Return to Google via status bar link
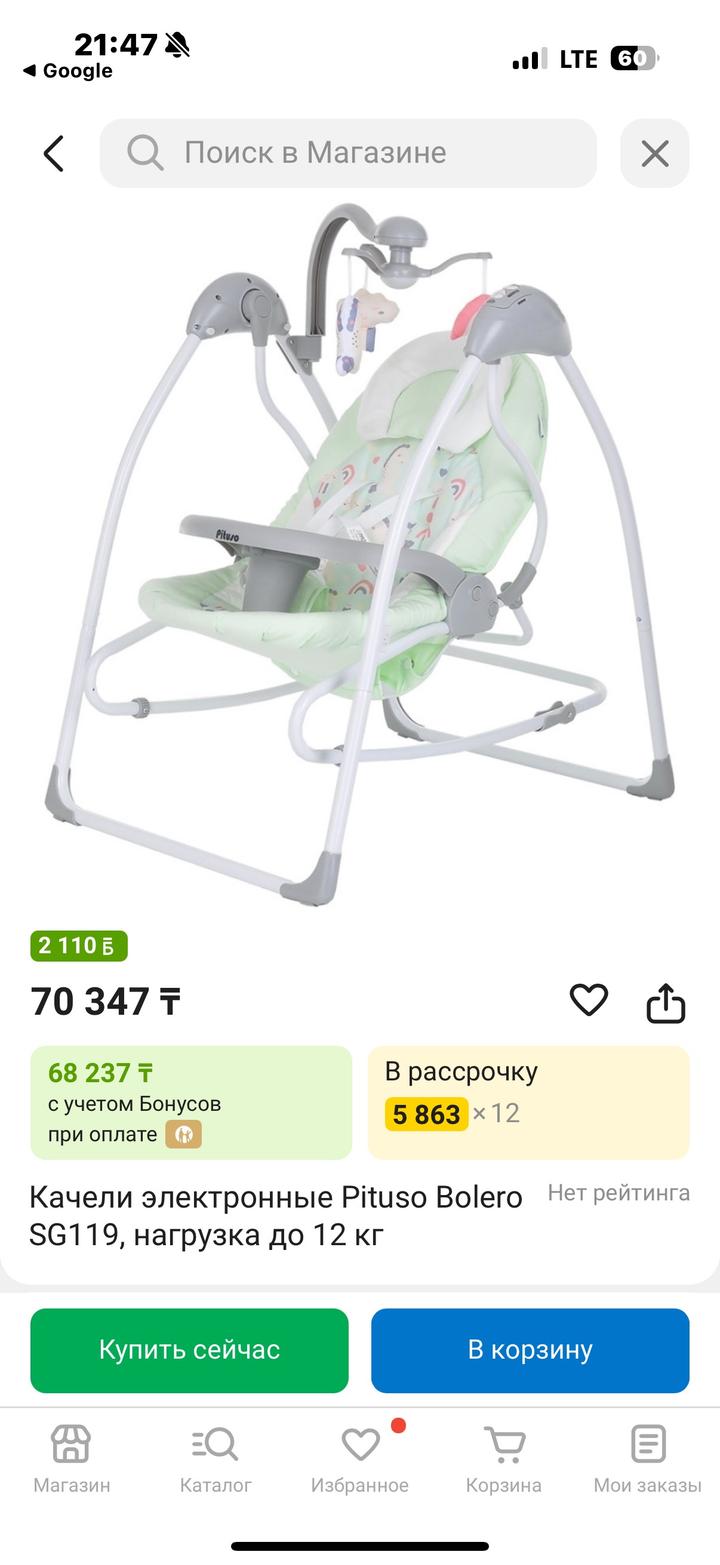 click(68, 71)
